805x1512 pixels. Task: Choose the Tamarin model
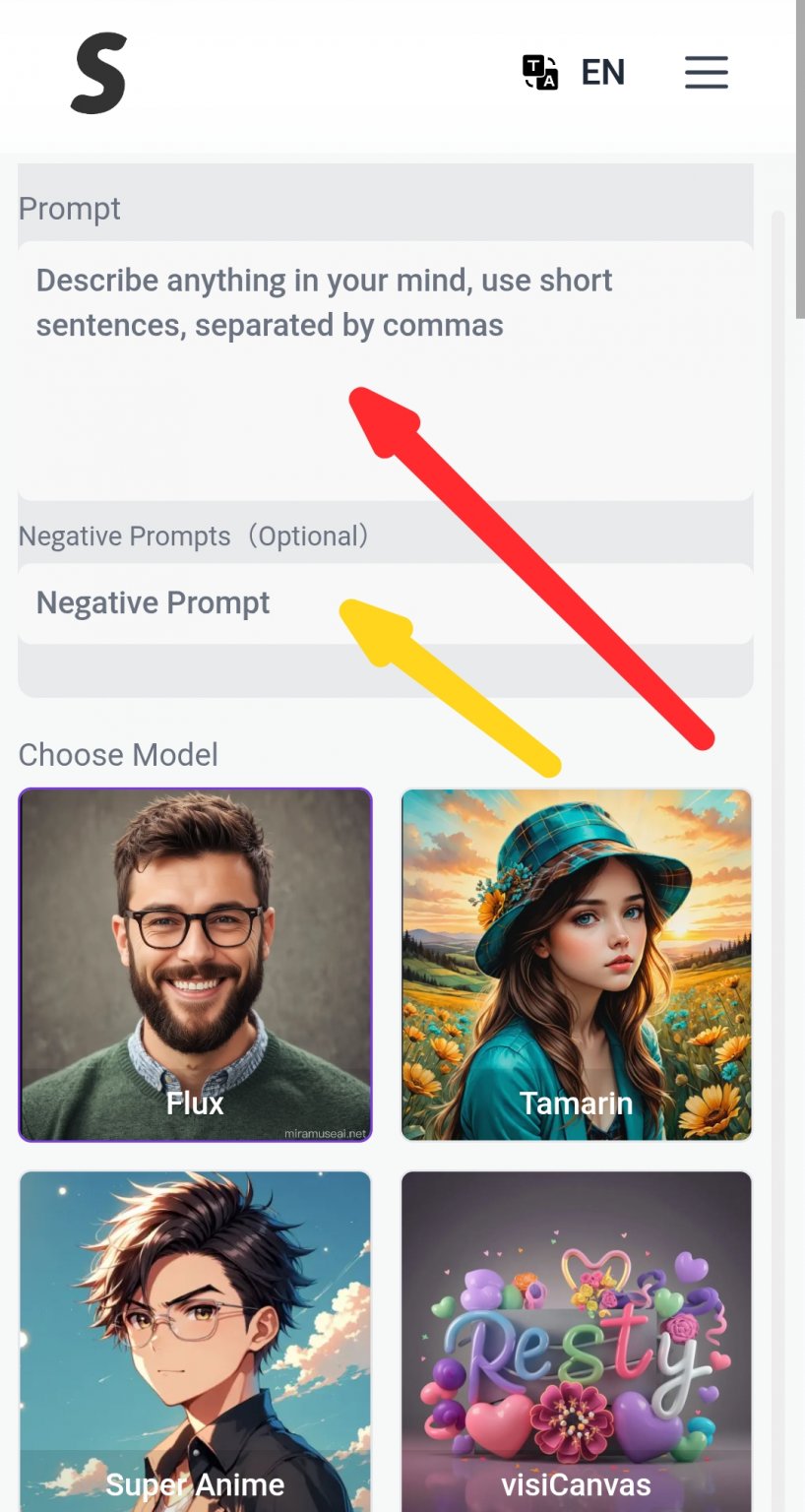point(576,965)
